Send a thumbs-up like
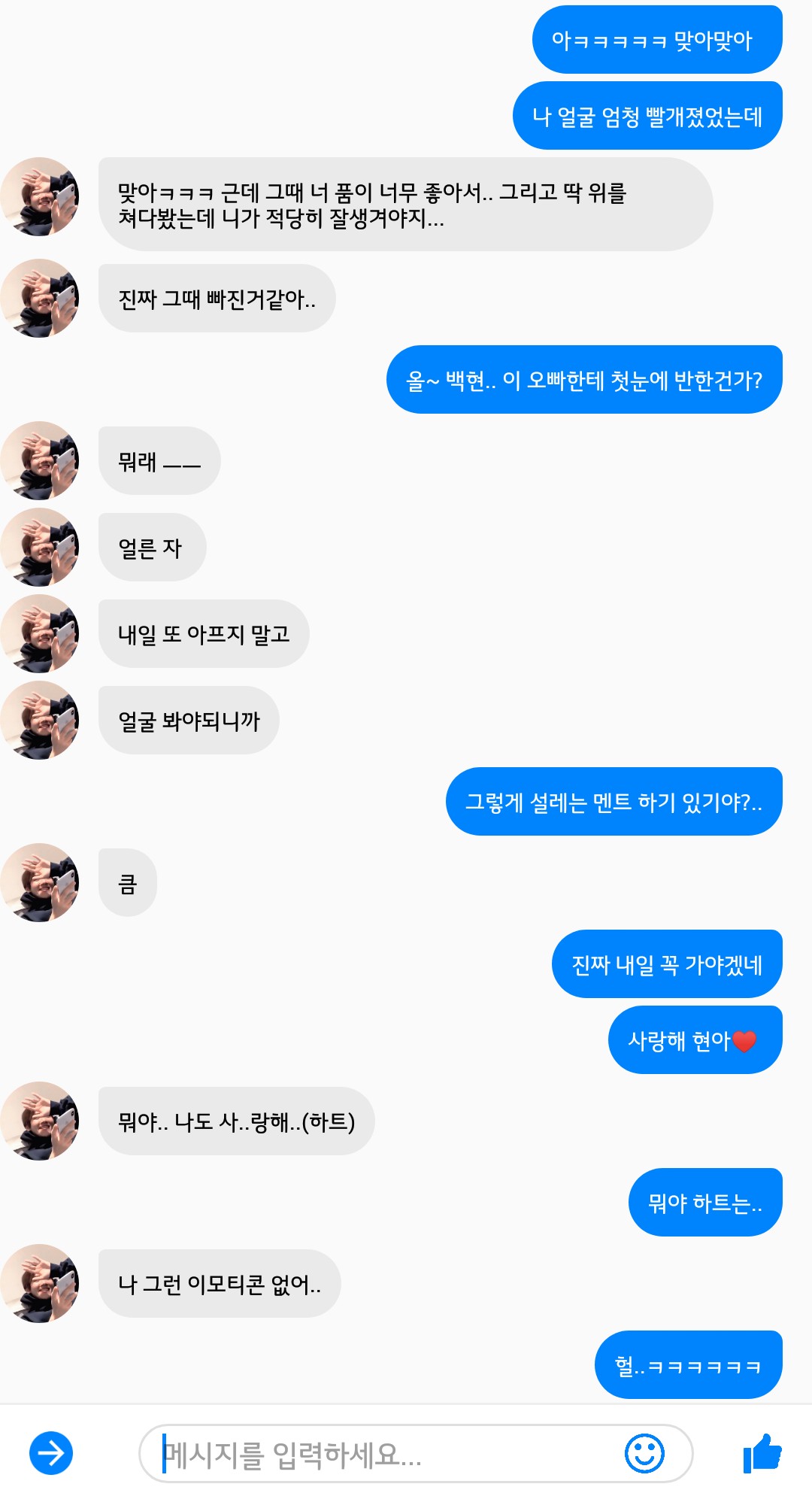The height and width of the screenshot is (1499, 812). 762,1453
